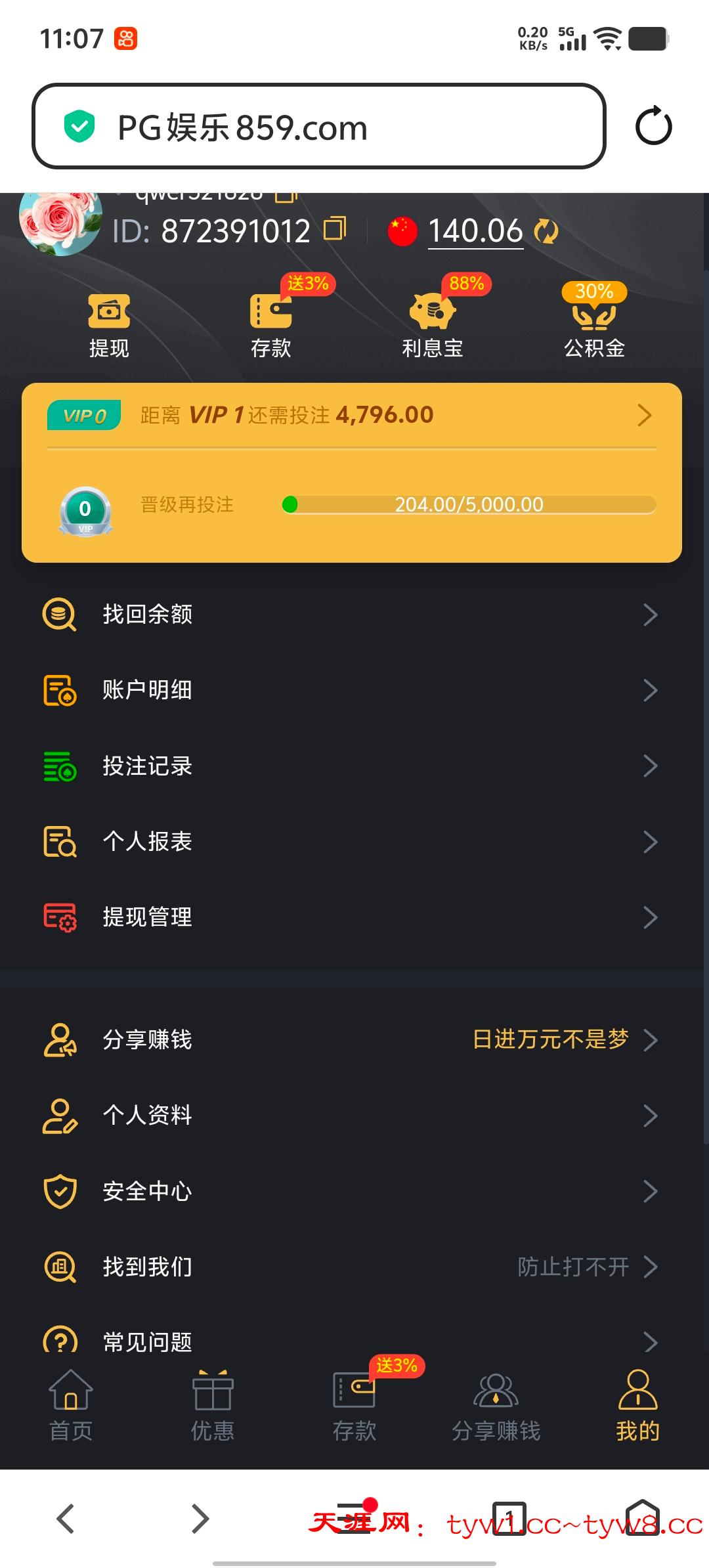Viewport: 709px width, 1568px height.
Task: Switch to the 优惠 promotions tab
Action: 213,1405
